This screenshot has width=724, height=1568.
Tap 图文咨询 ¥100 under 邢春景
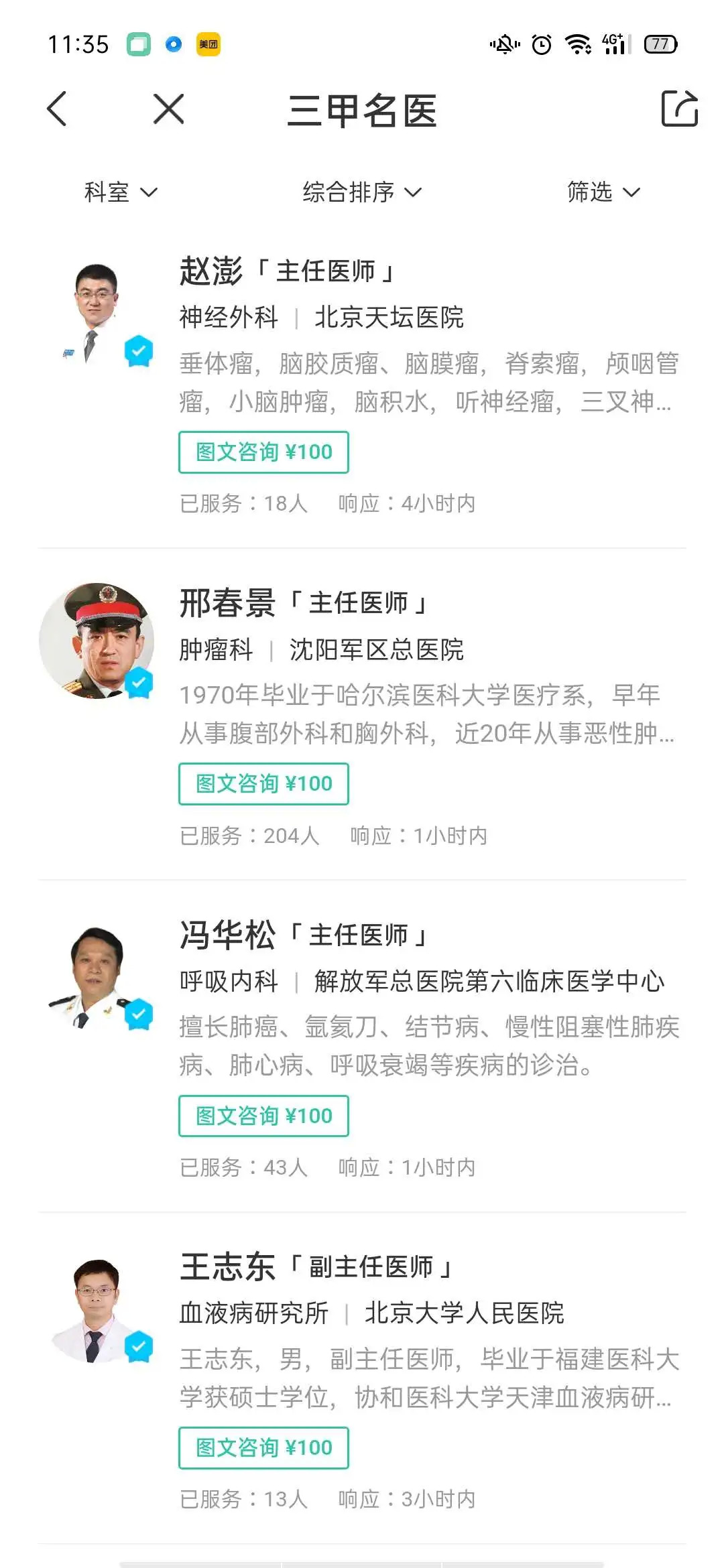click(x=263, y=784)
